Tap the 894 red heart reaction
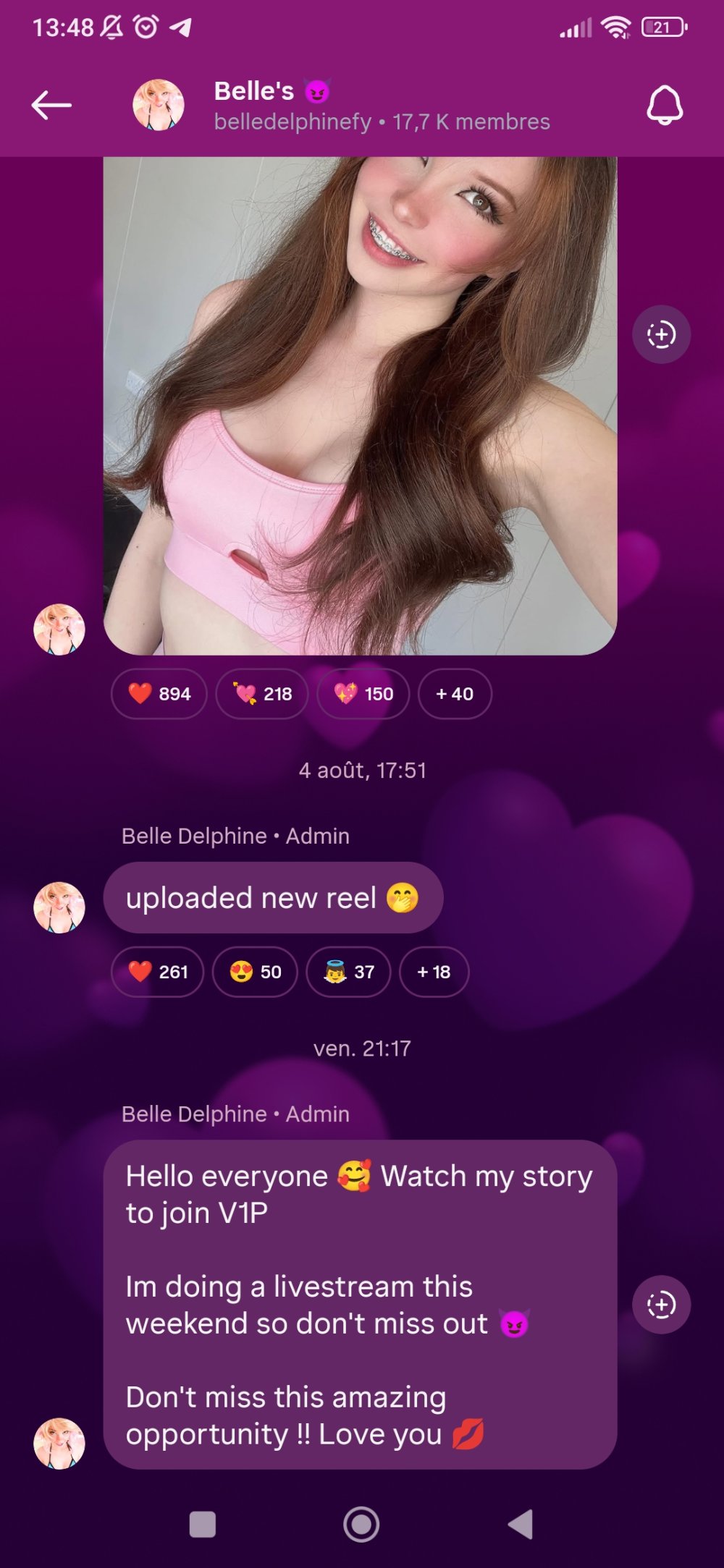Screen dimensions: 724x1568 (x=159, y=694)
